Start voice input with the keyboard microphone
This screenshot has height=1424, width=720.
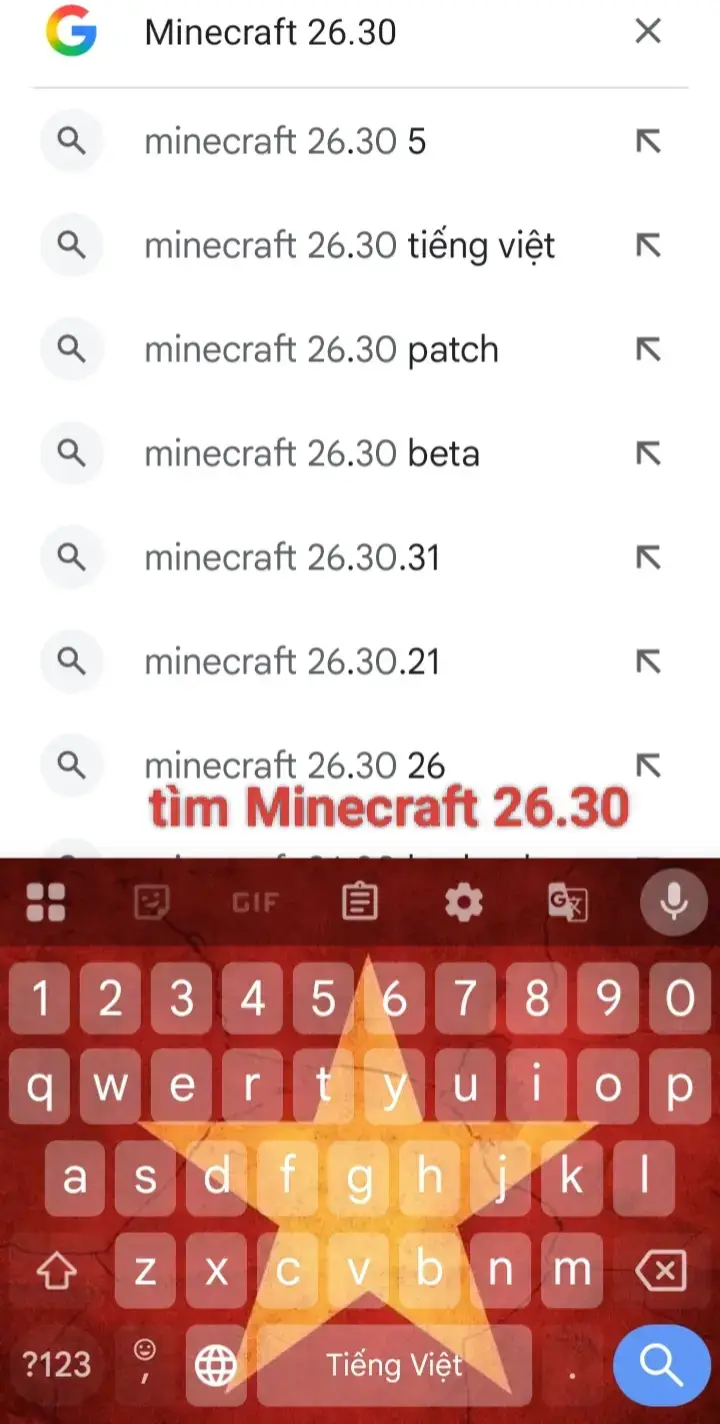(674, 903)
